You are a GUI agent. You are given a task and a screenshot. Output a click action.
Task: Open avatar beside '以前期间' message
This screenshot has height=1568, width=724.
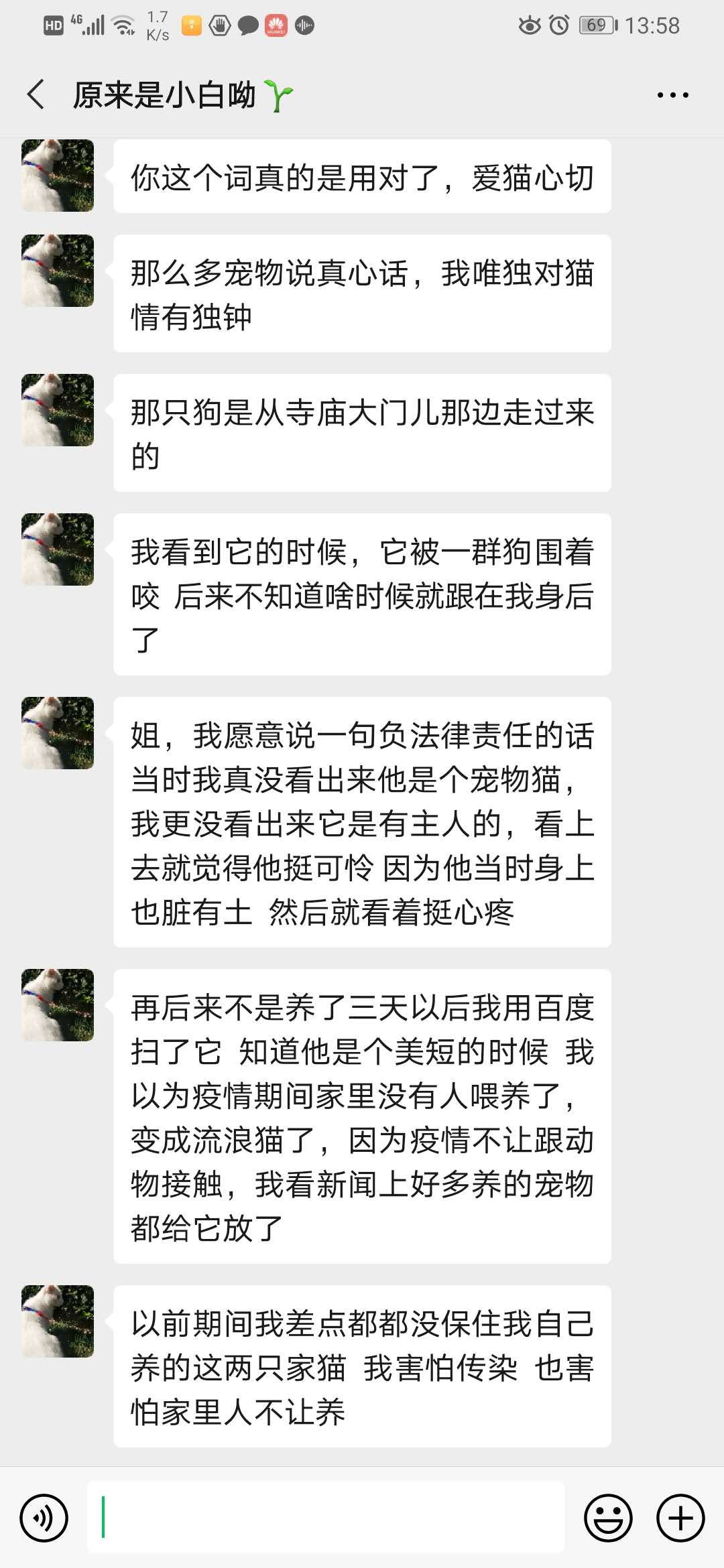tap(58, 1321)
